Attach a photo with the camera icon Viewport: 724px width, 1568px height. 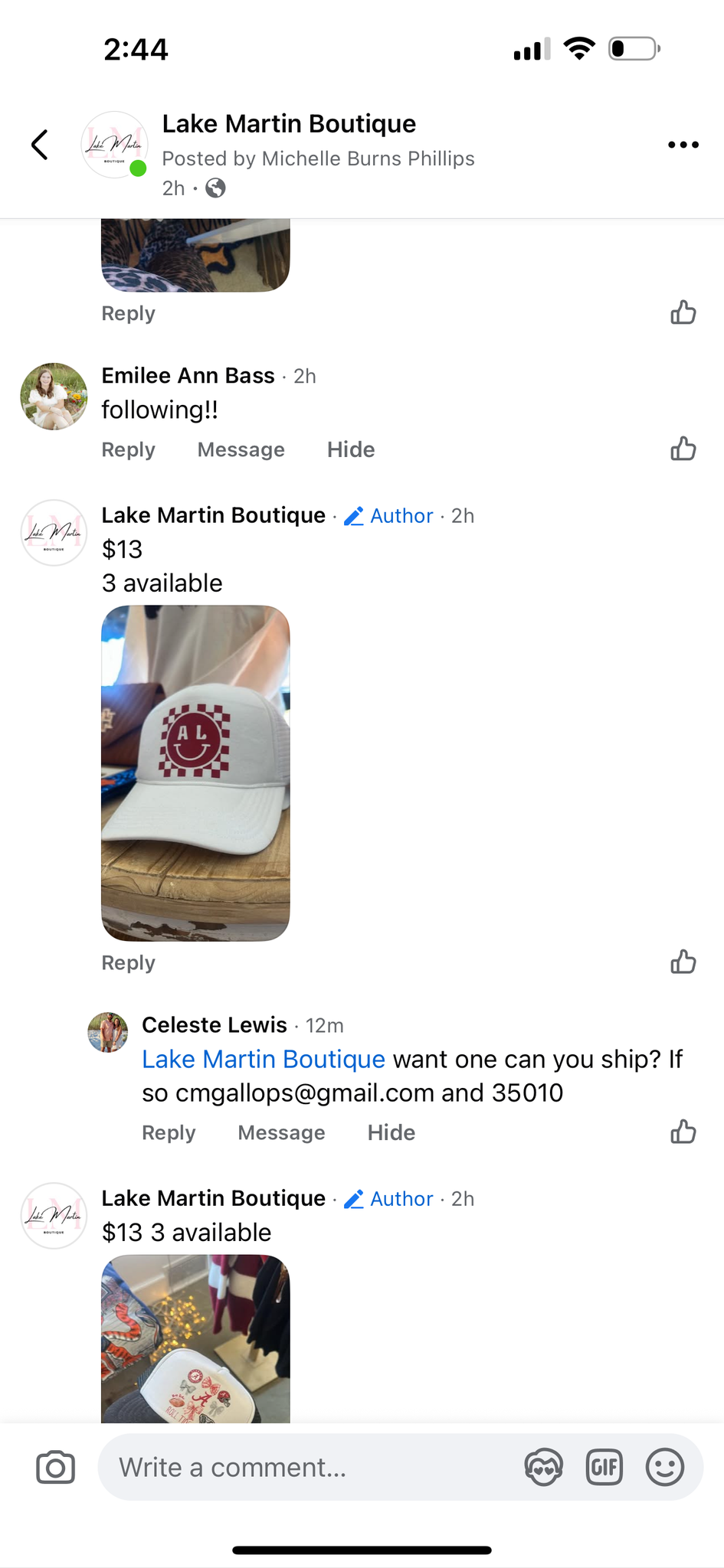[55, 1467]
